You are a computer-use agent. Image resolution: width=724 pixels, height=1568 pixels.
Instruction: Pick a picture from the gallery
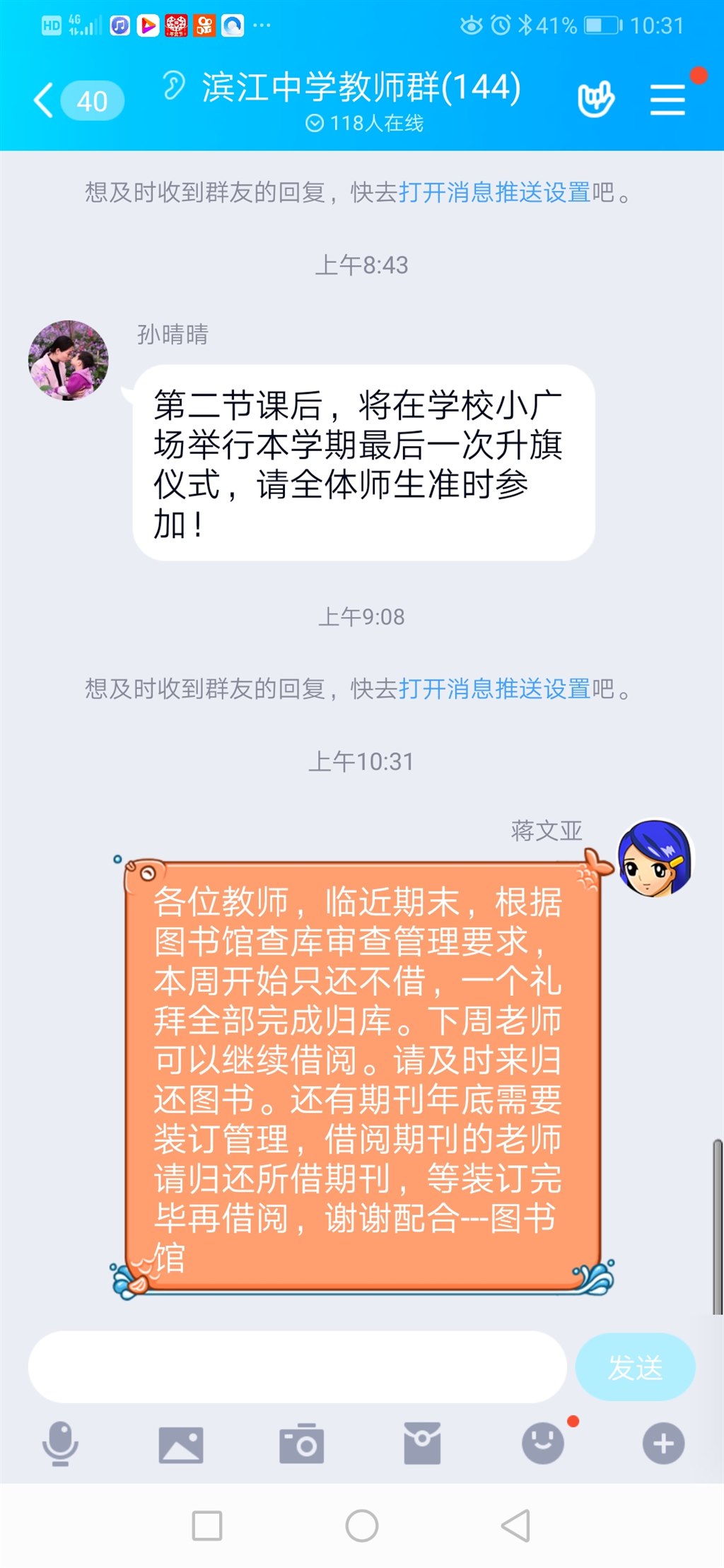point(181,1444)
